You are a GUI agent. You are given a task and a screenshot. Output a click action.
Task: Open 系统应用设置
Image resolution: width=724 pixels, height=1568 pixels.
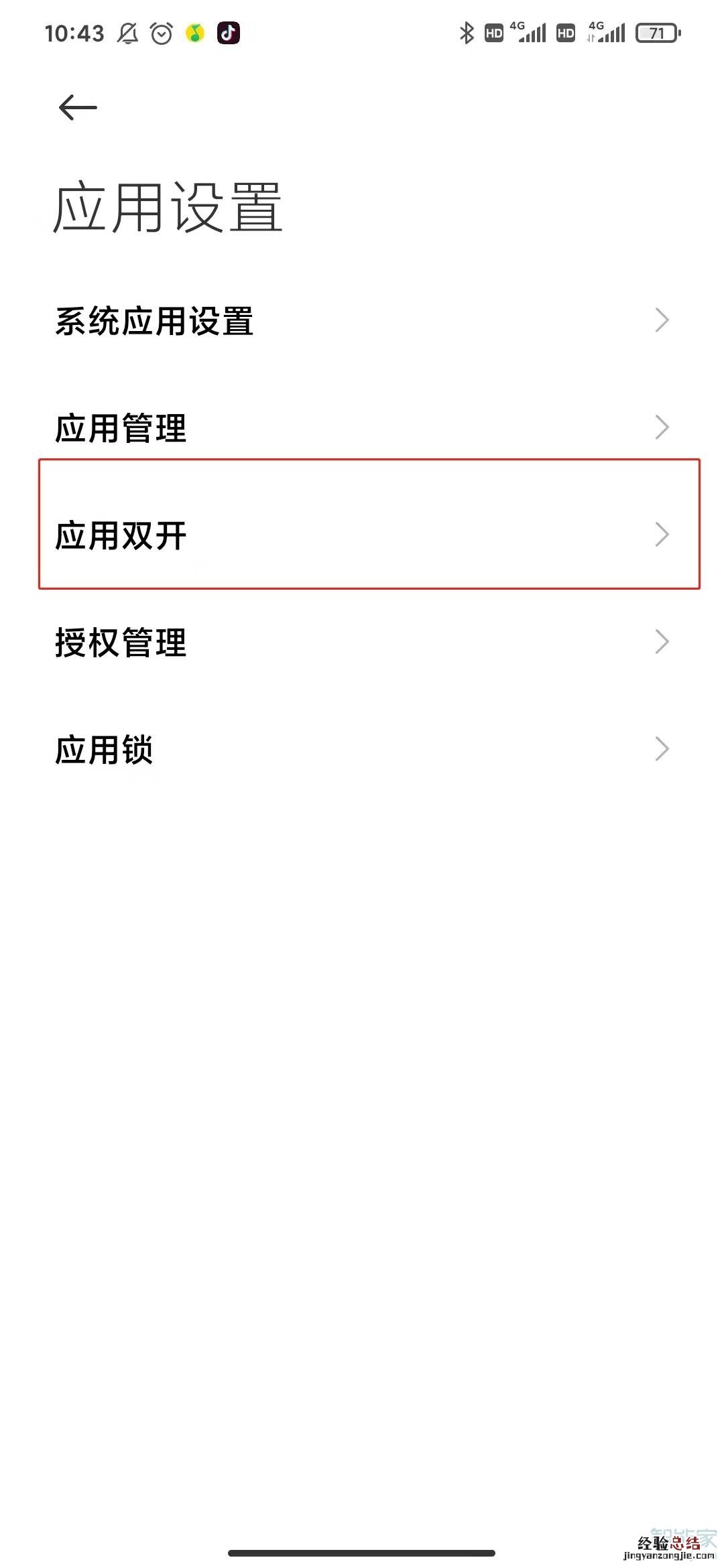[362, 321]
